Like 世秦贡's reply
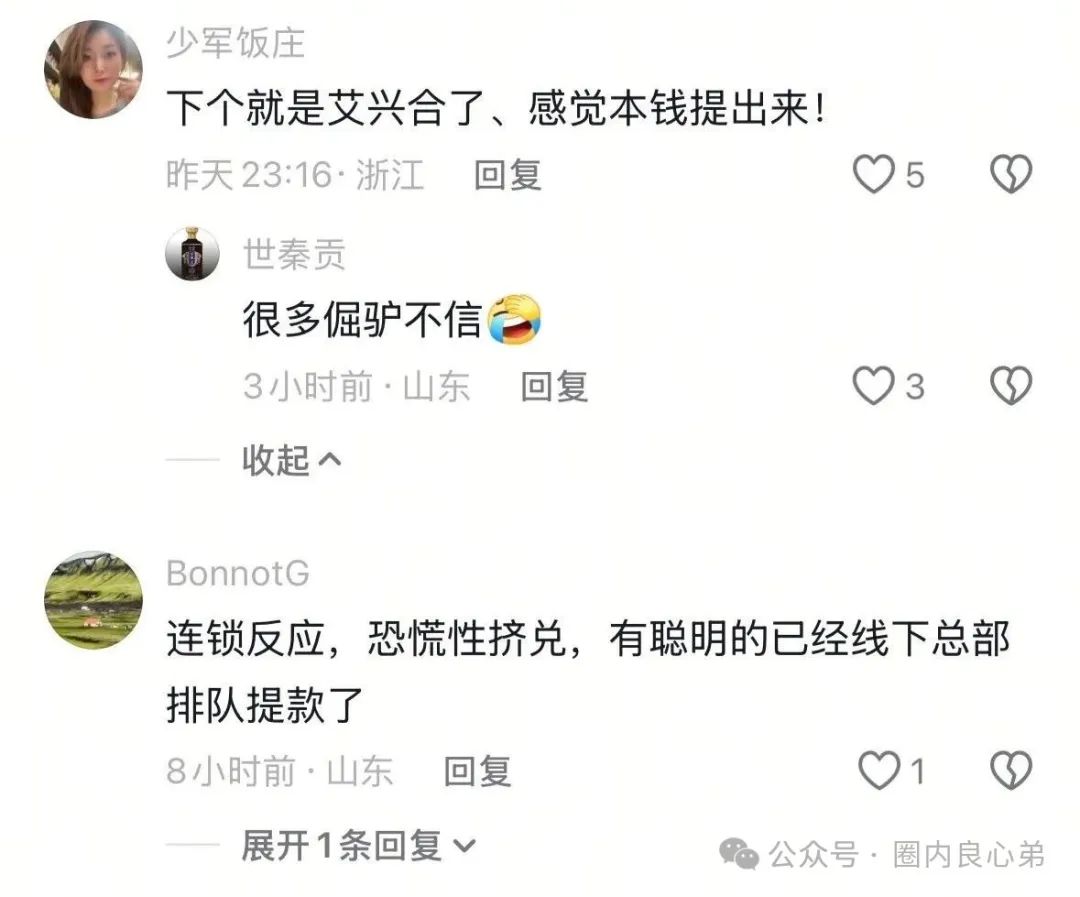This screenshot has width=1080, height=897. tap(873, 386)
